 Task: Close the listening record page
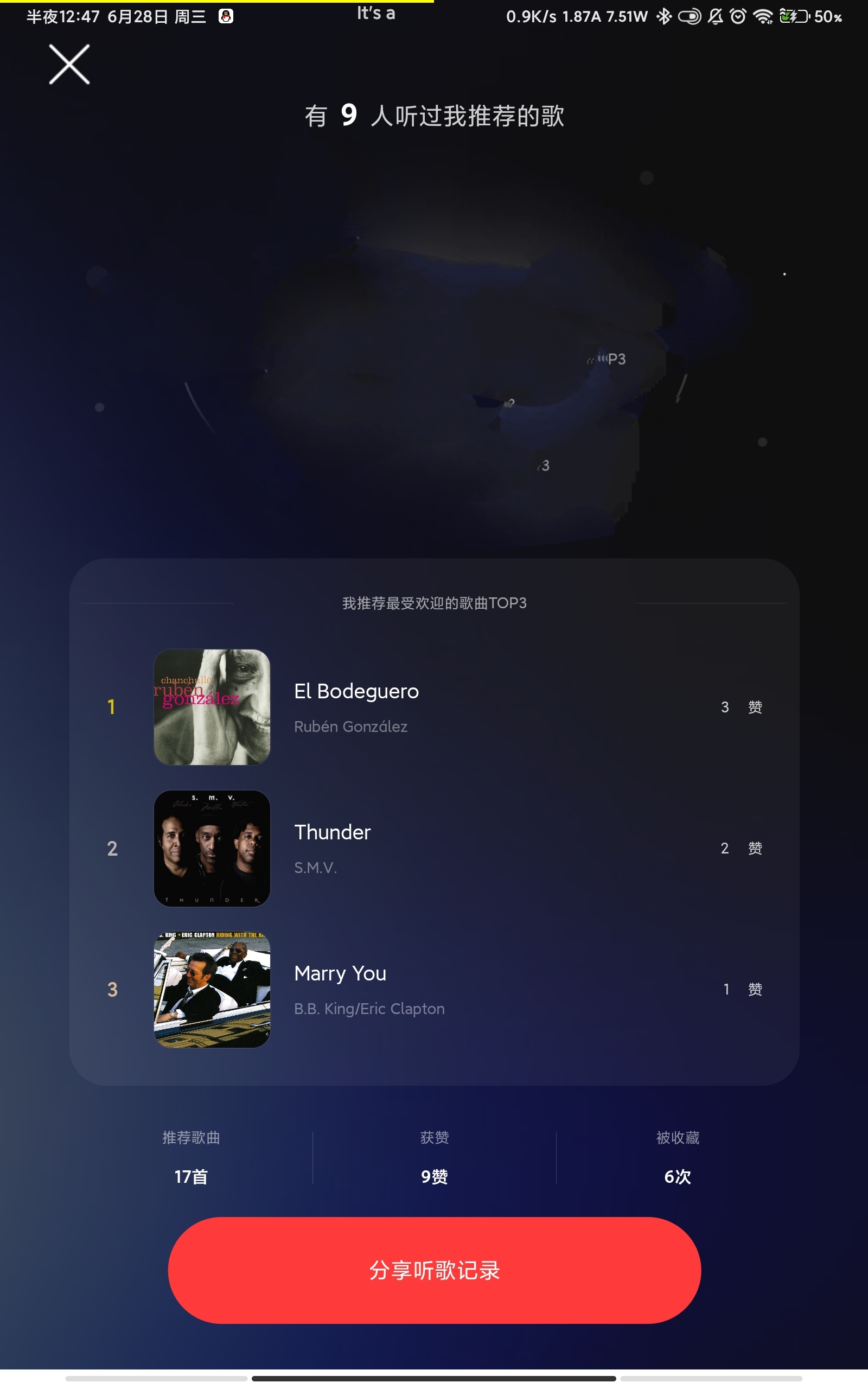pyautogui.click(x=69, y=64)
